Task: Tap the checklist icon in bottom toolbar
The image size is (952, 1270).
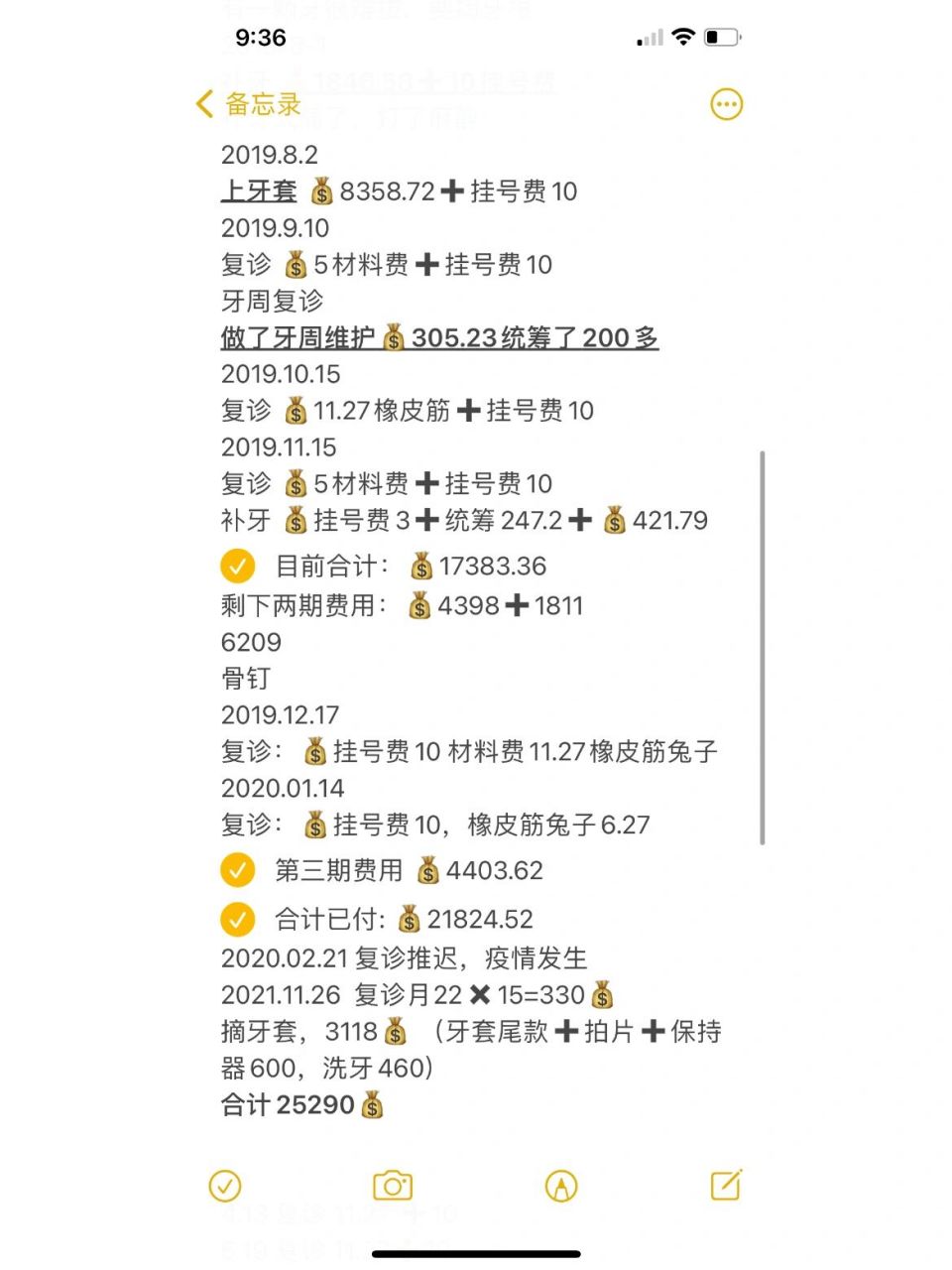Action: (226, 1186)
